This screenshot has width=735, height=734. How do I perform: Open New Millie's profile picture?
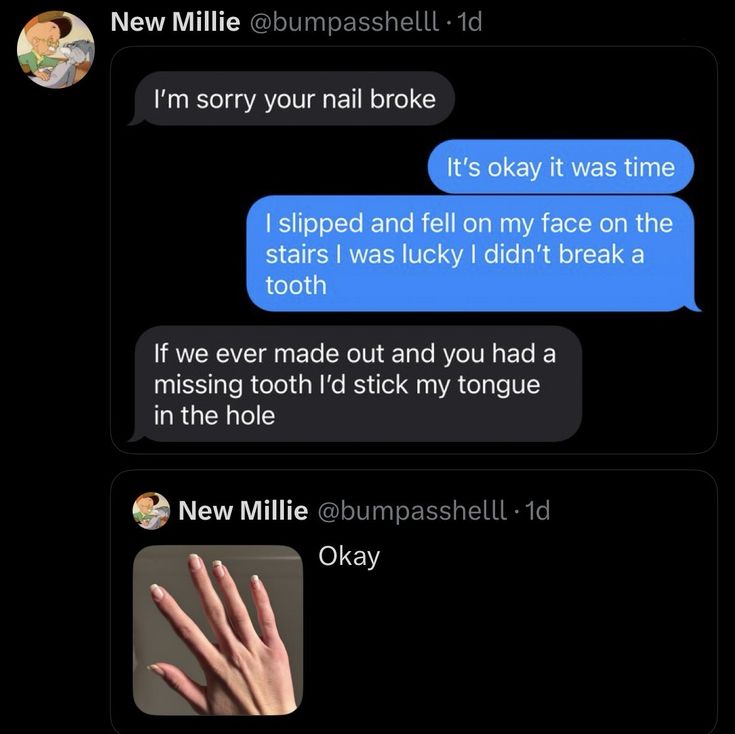(56, 49)
